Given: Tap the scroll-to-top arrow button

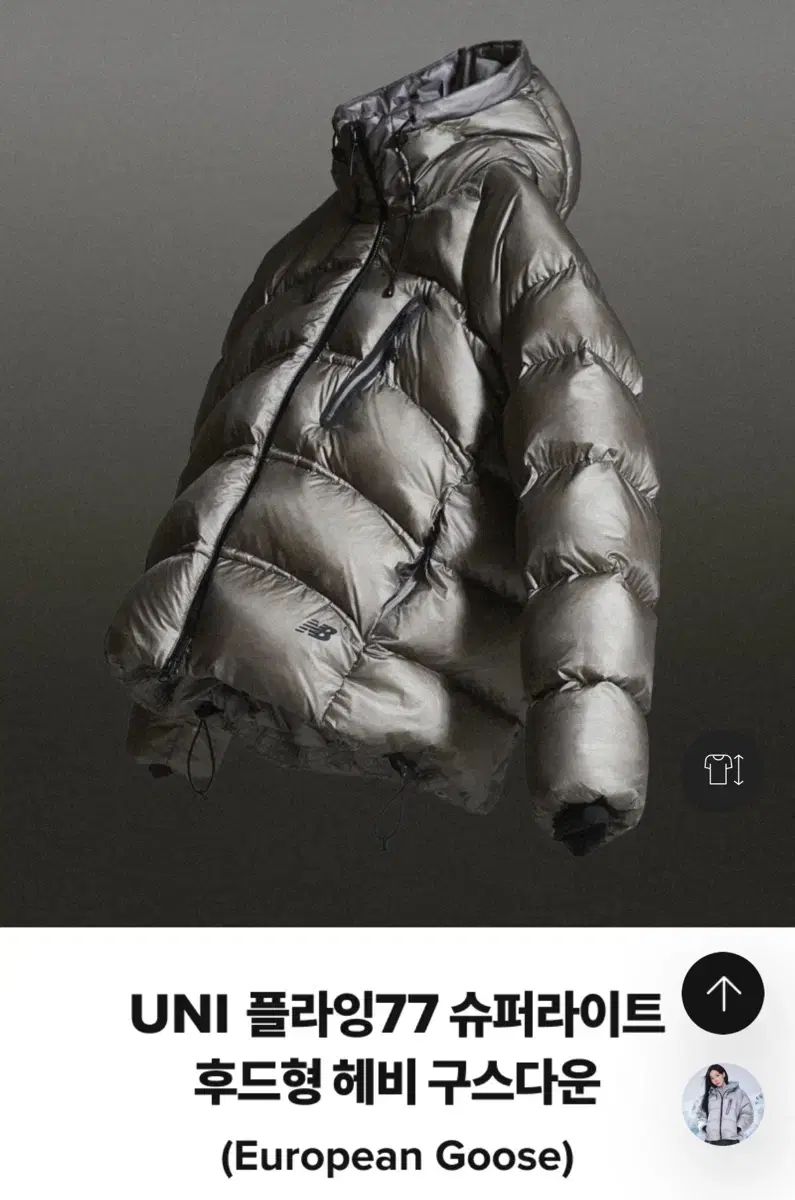Looking at the screenshot, I should (723, 992).
